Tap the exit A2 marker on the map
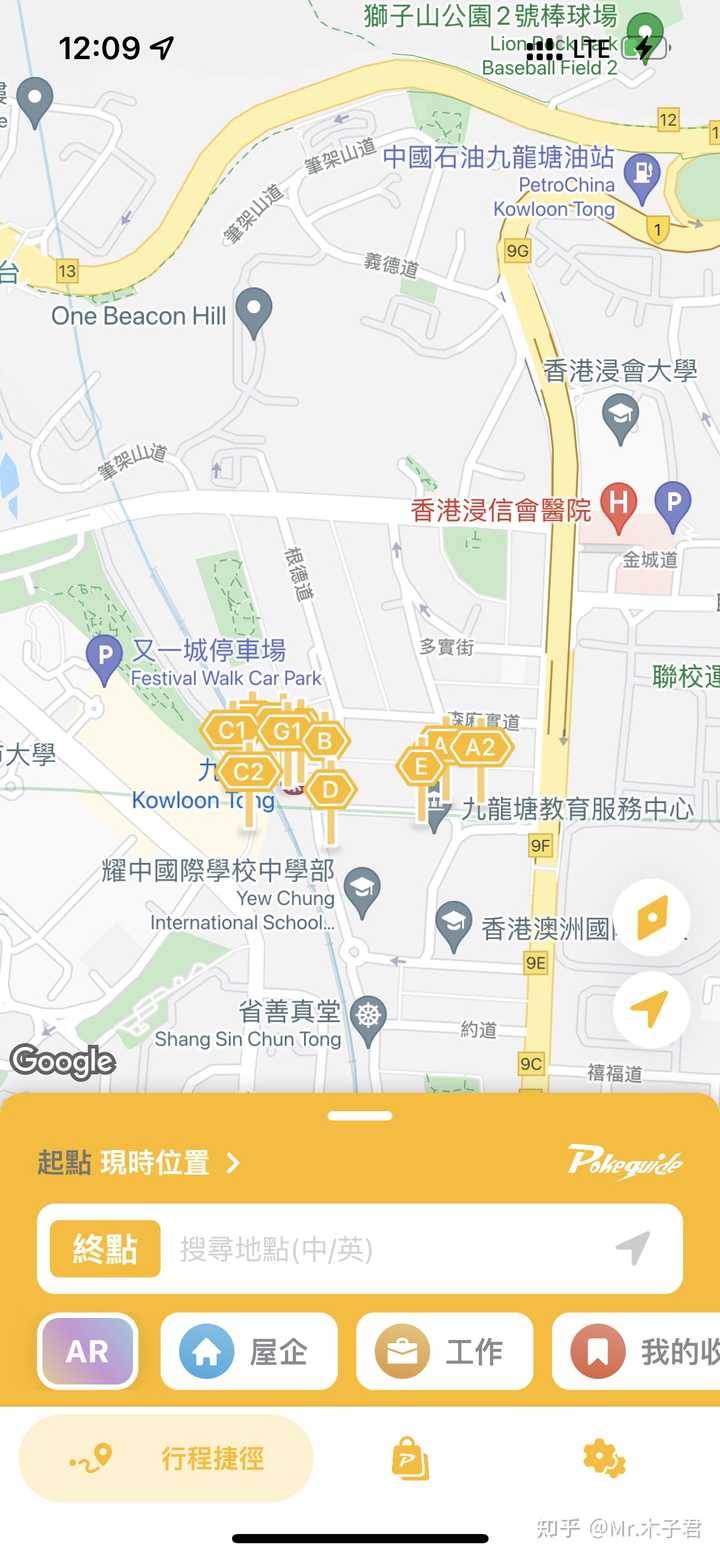The height and width of the screenshot is (1558, 720). (x=481, y=747)
